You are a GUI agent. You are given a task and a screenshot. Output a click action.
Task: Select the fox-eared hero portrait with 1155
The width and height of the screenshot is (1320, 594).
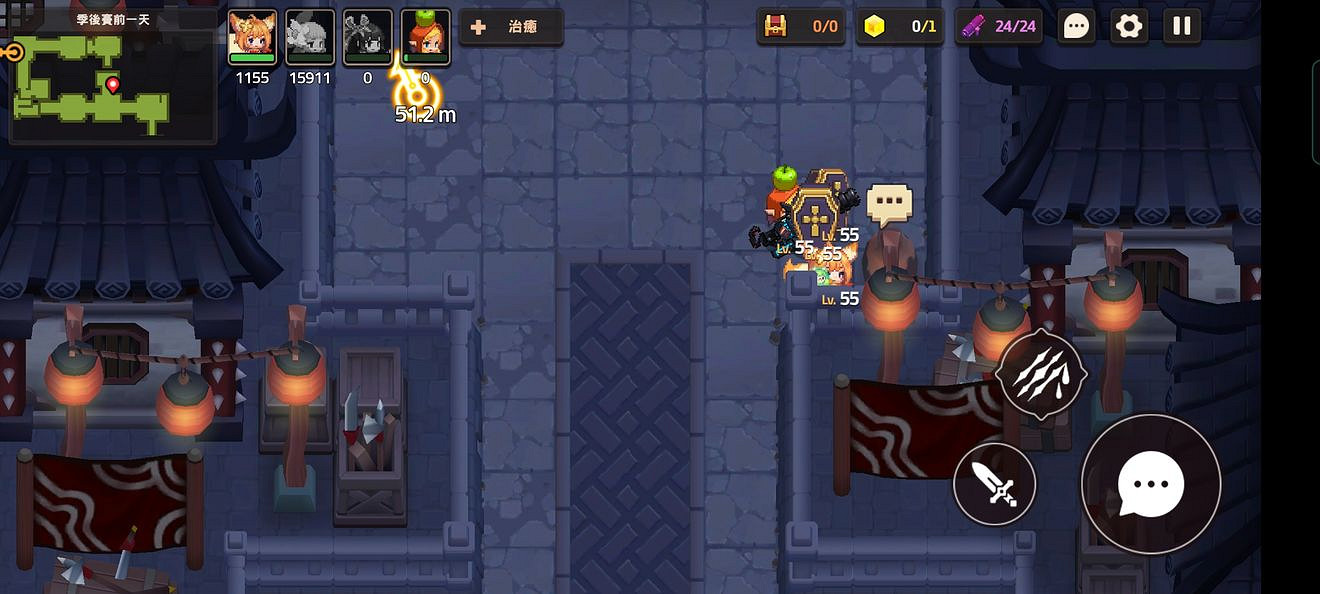[x=252, y=37]
